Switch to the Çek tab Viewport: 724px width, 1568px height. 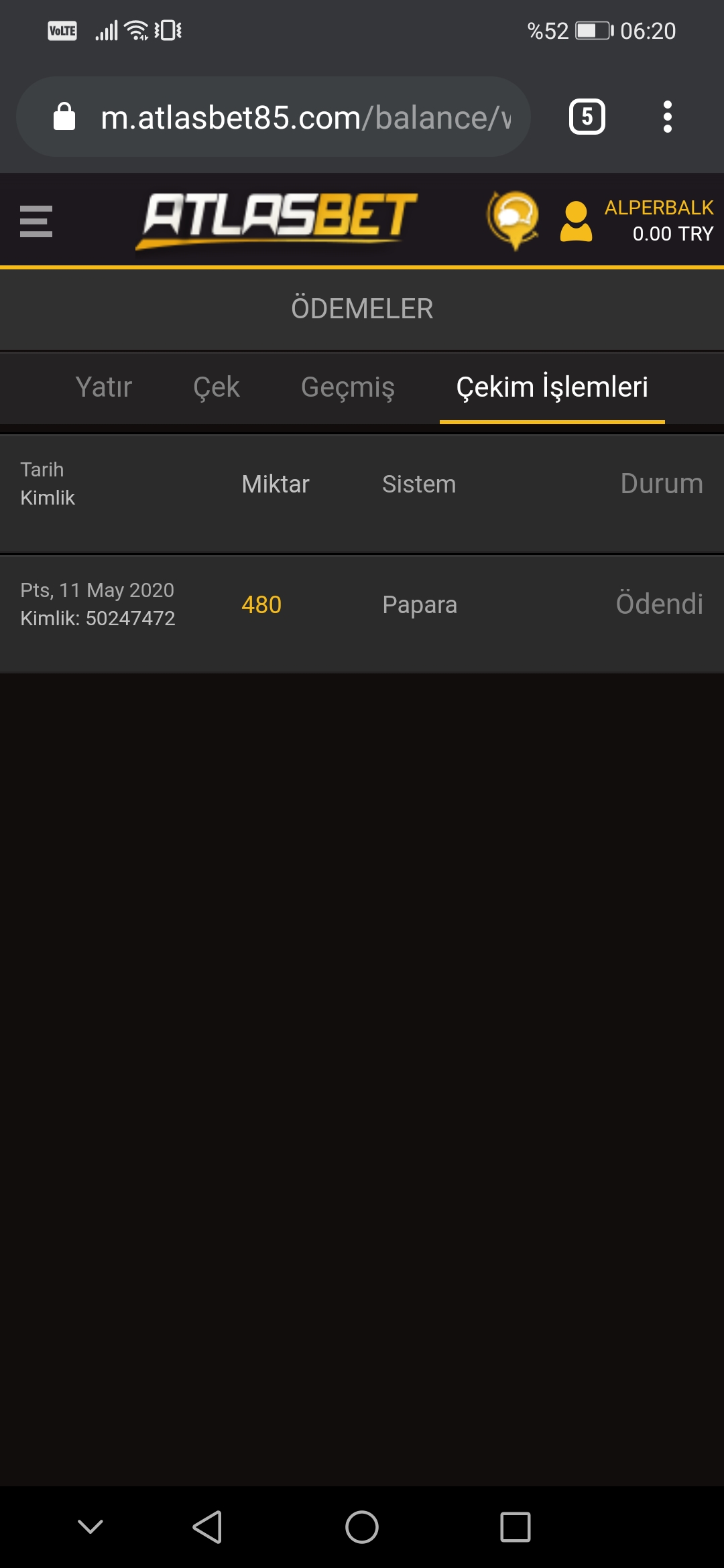216,387
